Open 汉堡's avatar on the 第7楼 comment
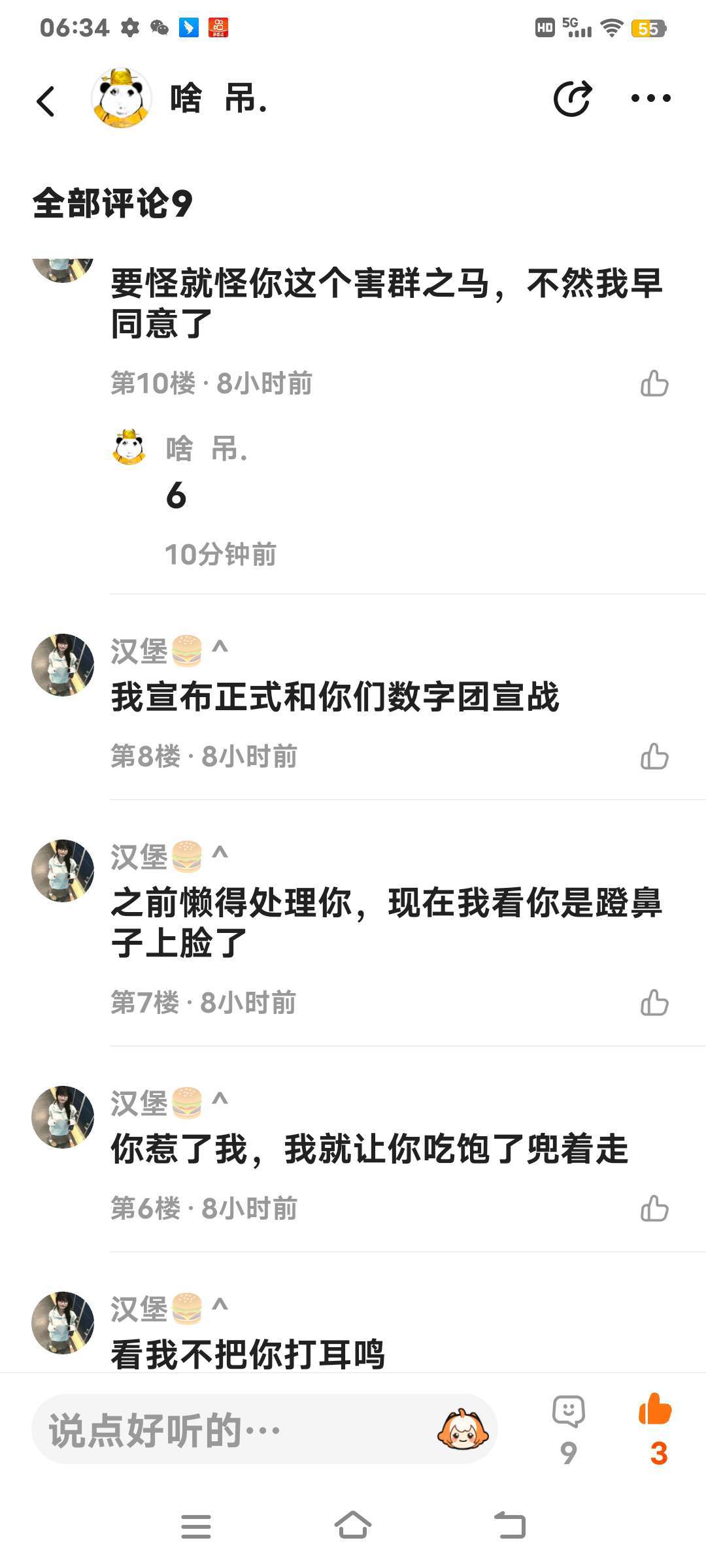This screenshot has width=706, height=1568. [63, 871]
